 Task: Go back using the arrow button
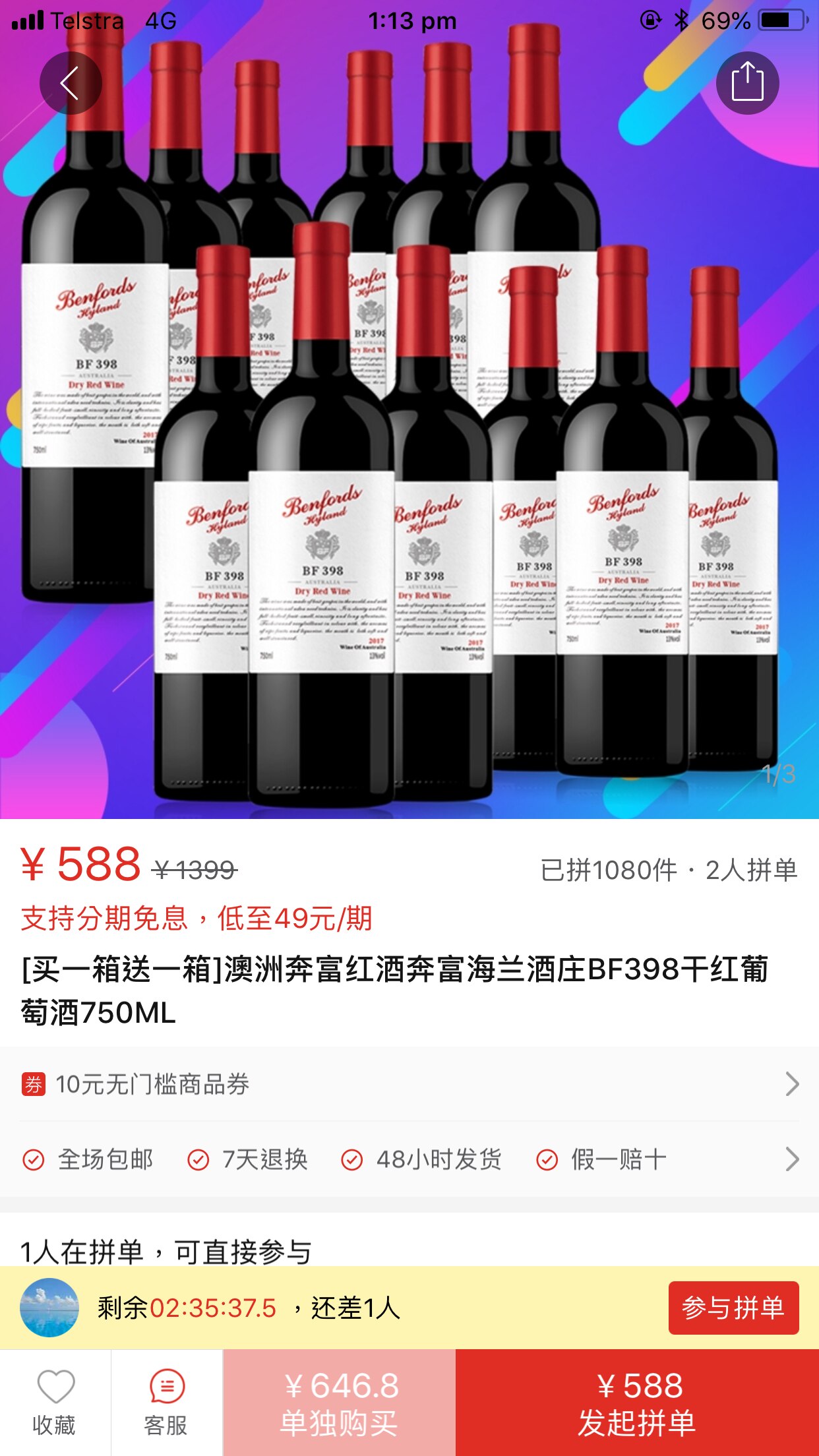coord(71,83)
